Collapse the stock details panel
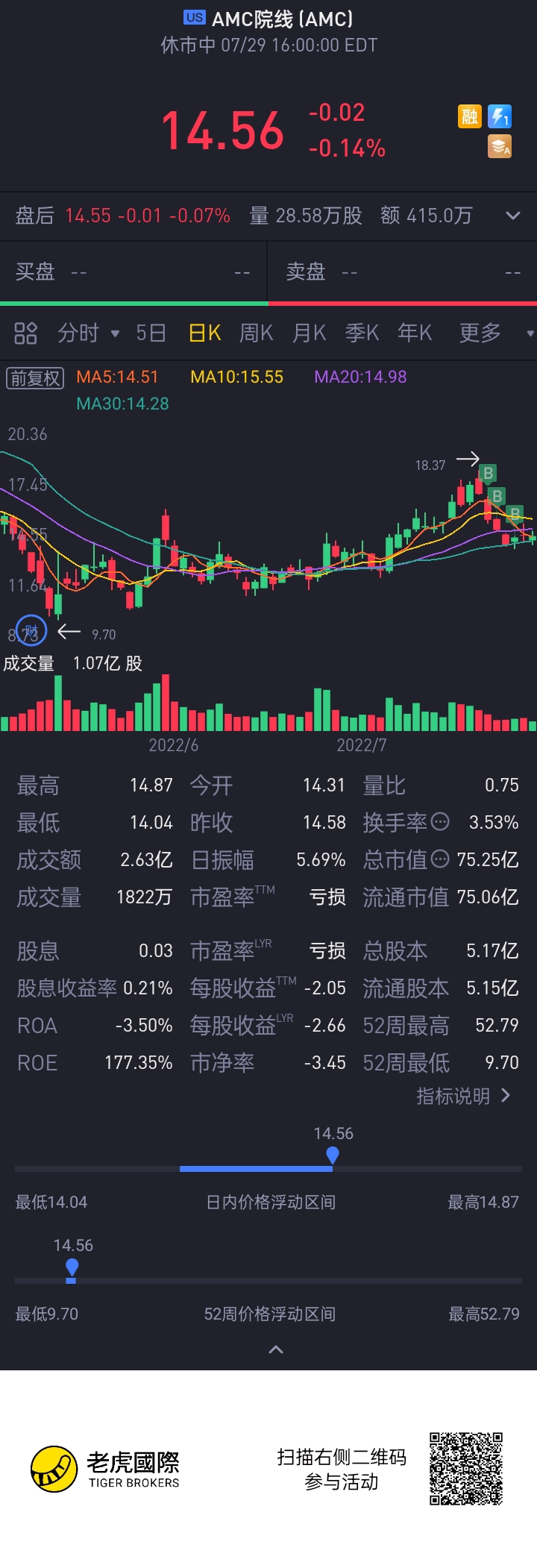This screenshot has width=537, height=1568. [275, 1349]
